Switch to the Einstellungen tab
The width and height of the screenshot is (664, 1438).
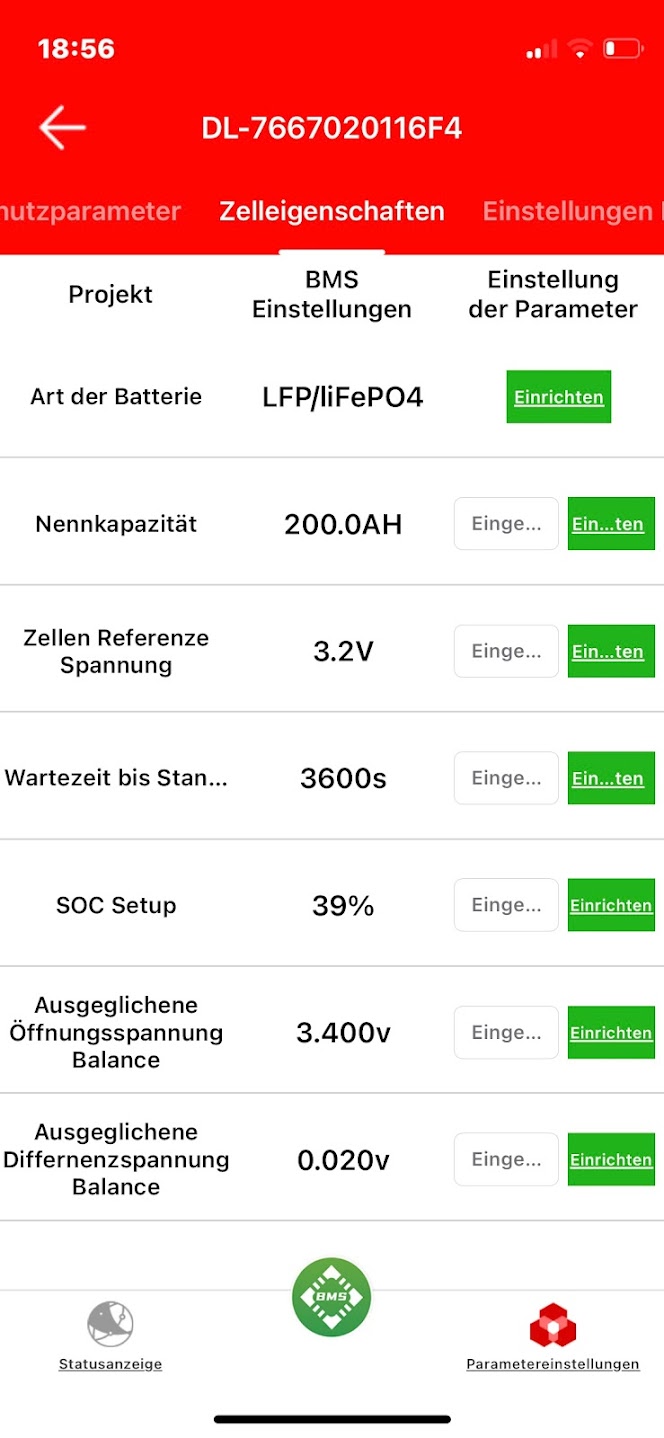click(x=573, y=211)
